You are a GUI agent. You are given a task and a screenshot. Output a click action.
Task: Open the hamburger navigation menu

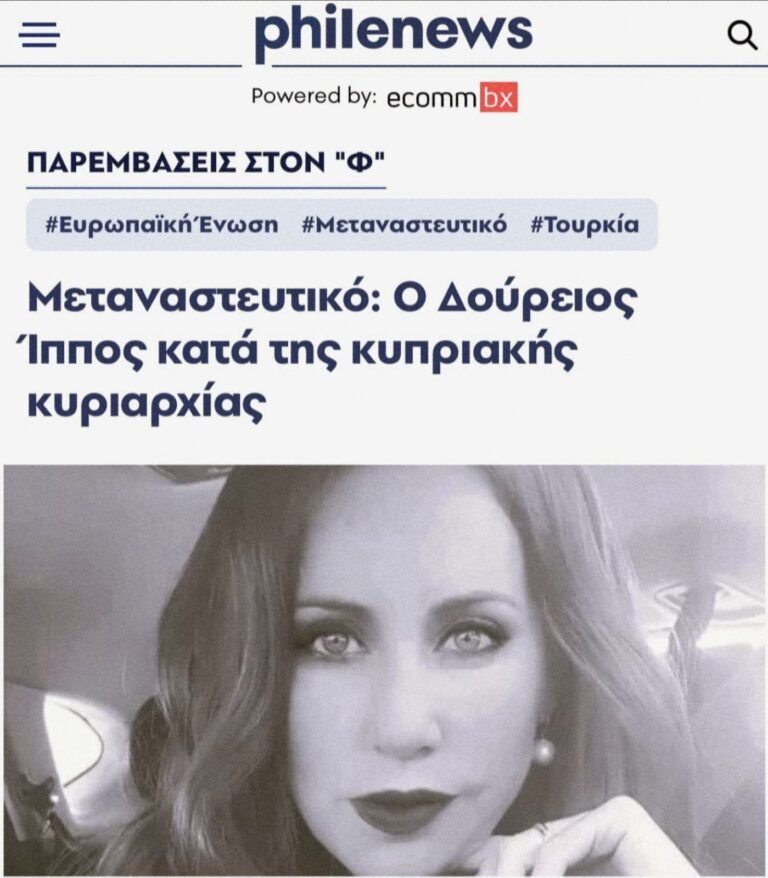click(x=39, y=36)
